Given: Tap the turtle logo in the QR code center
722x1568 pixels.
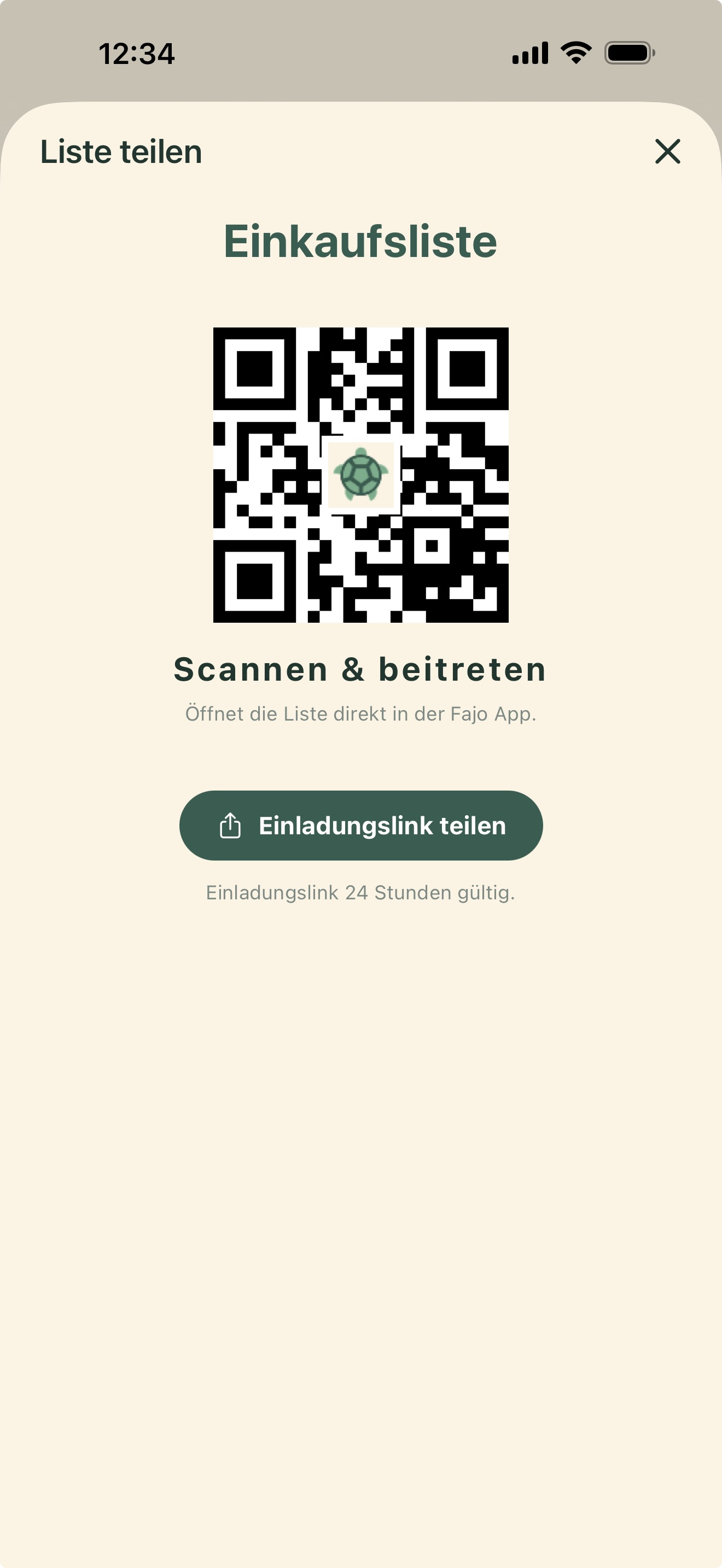Looking at the screenshot, I should [360, 475].
